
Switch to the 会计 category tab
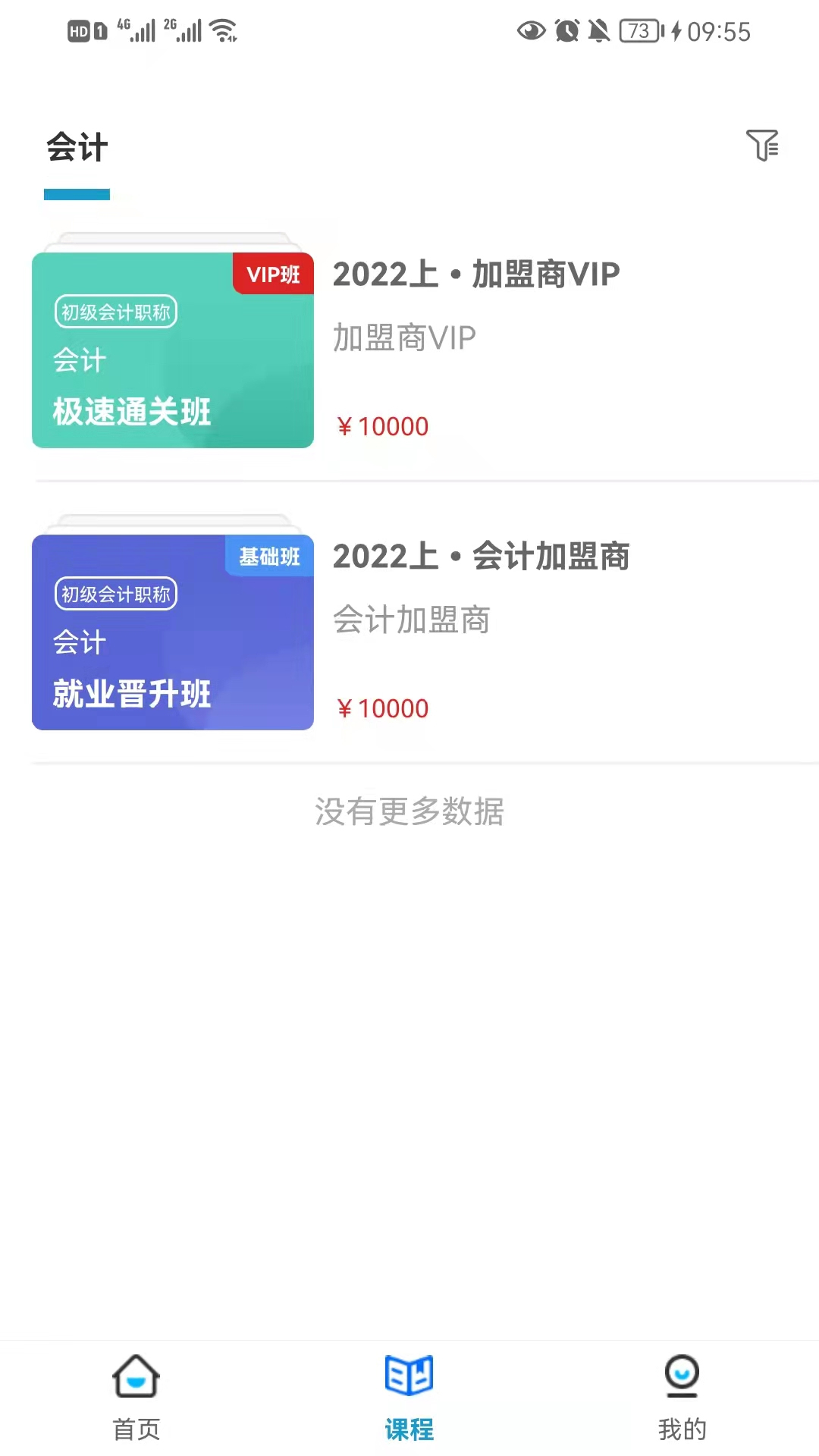point(77,146)
